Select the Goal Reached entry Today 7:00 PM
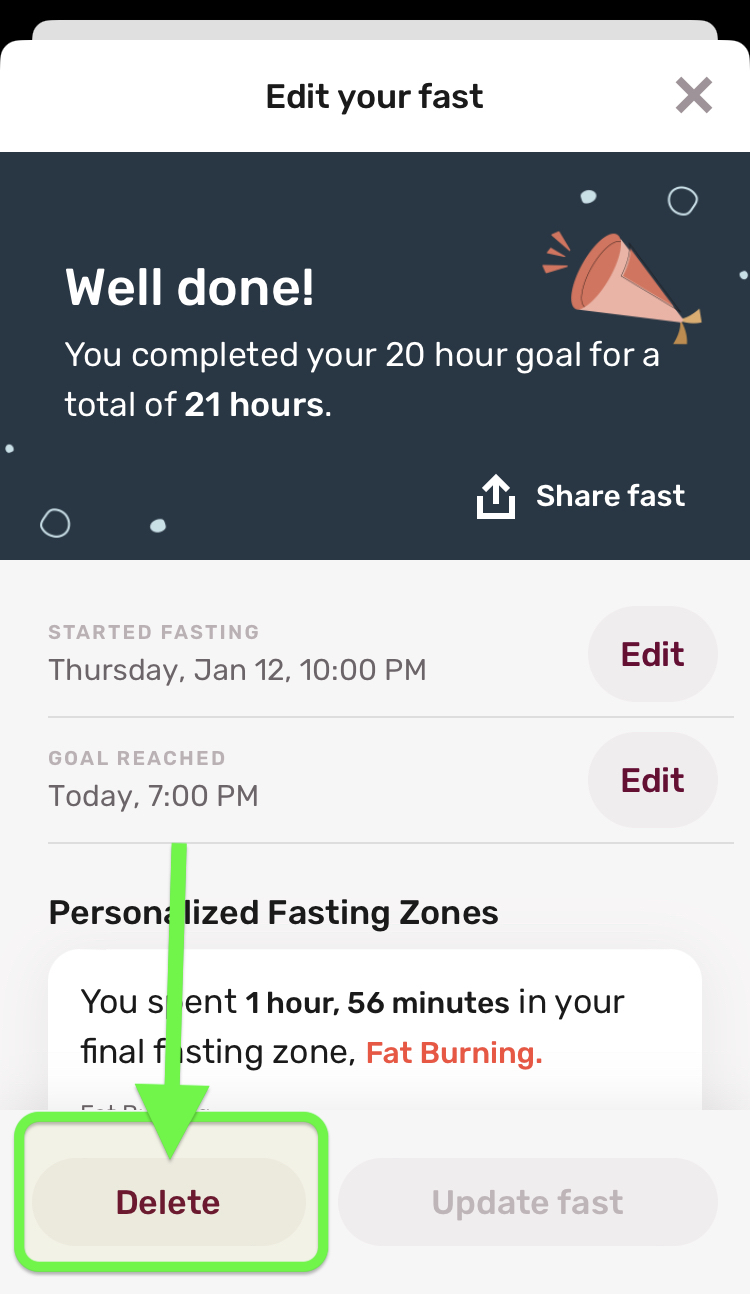Viewport: 750px width, 1294px height. [x=153, y=795]
